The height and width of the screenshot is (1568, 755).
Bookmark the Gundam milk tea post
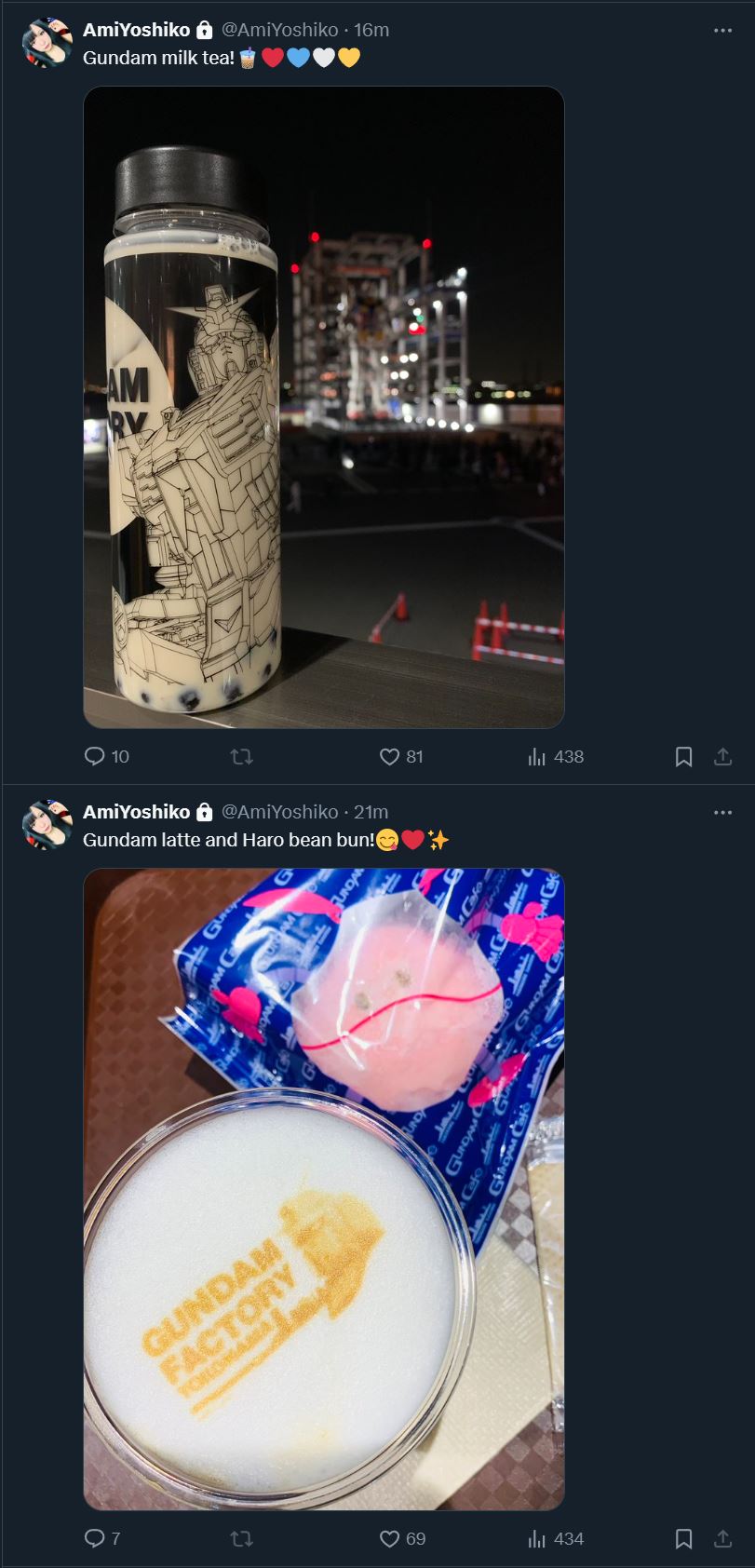(x=683, y=757)
